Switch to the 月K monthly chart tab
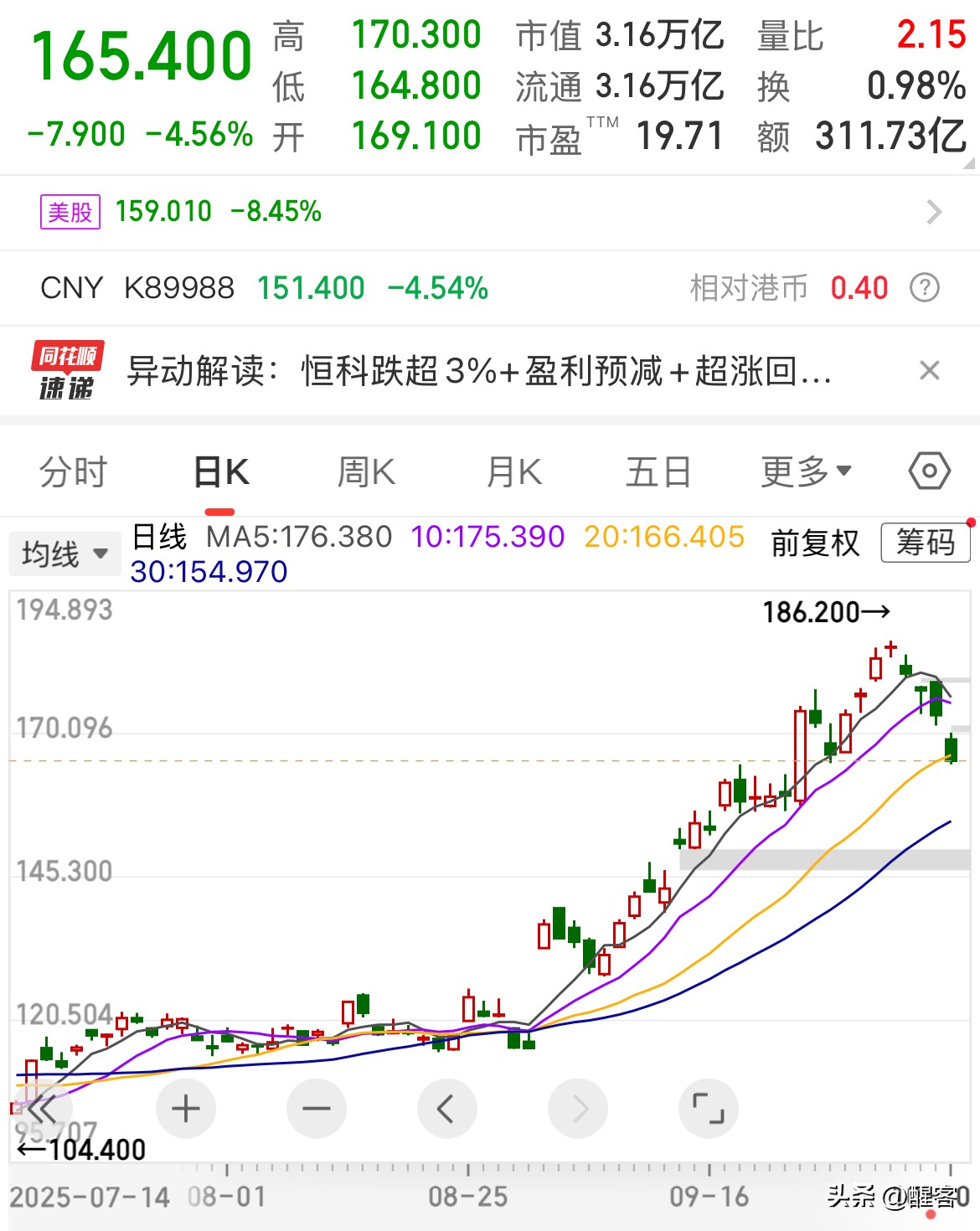 (x=512, y=471)
